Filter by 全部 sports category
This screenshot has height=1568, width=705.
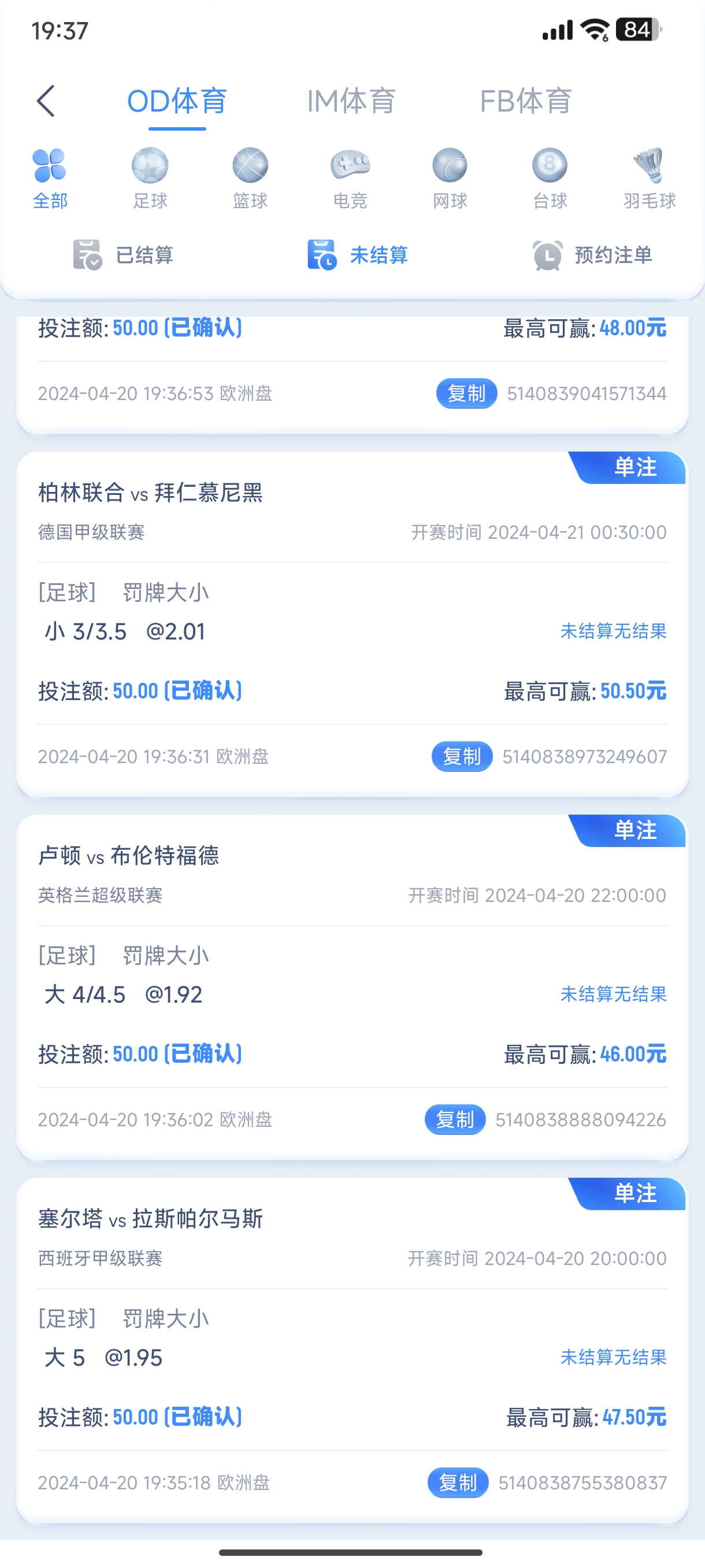coord(50,177)
